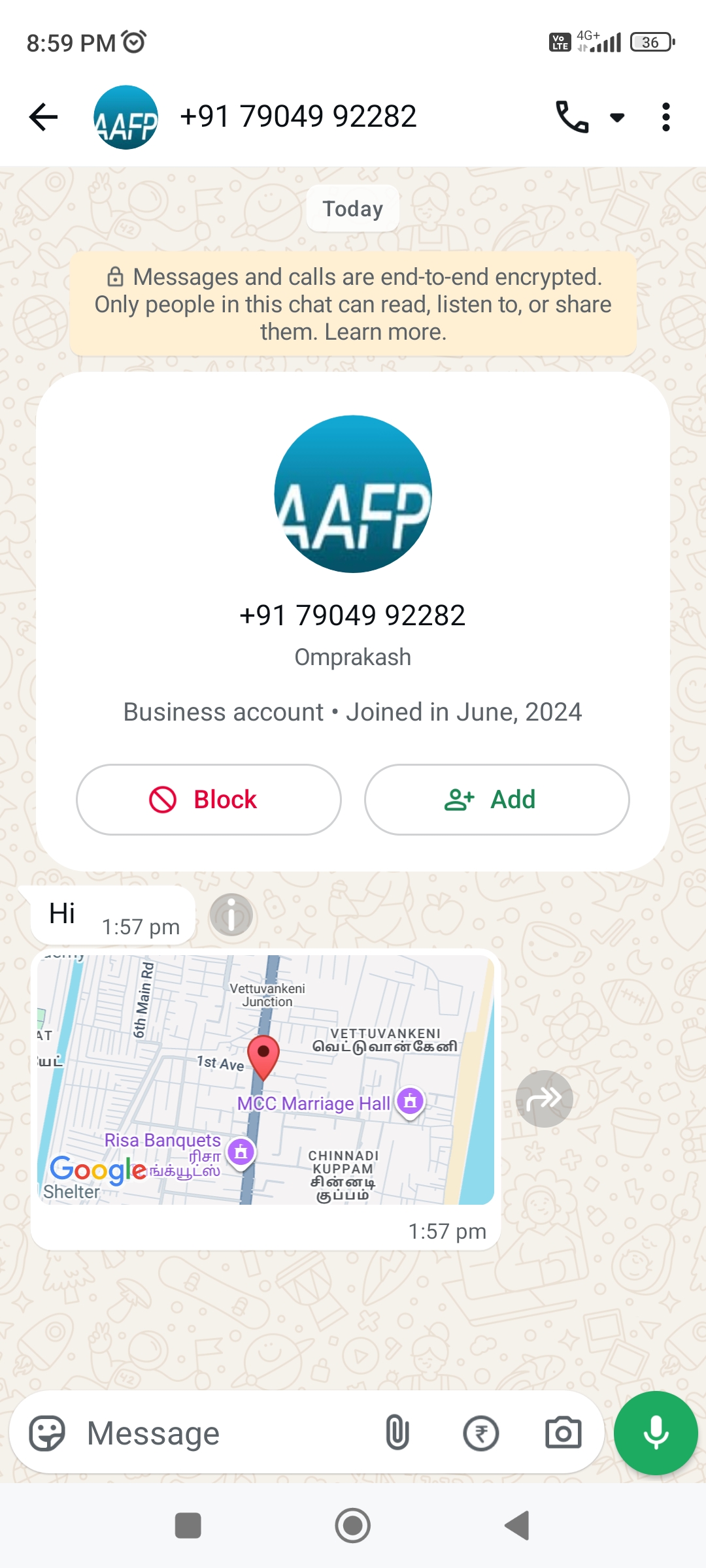Attach a file with the paperclip
Image resolution: width=706 pixels, height=1568 pixels.
pyautogui.click(x=397, y=1433)
